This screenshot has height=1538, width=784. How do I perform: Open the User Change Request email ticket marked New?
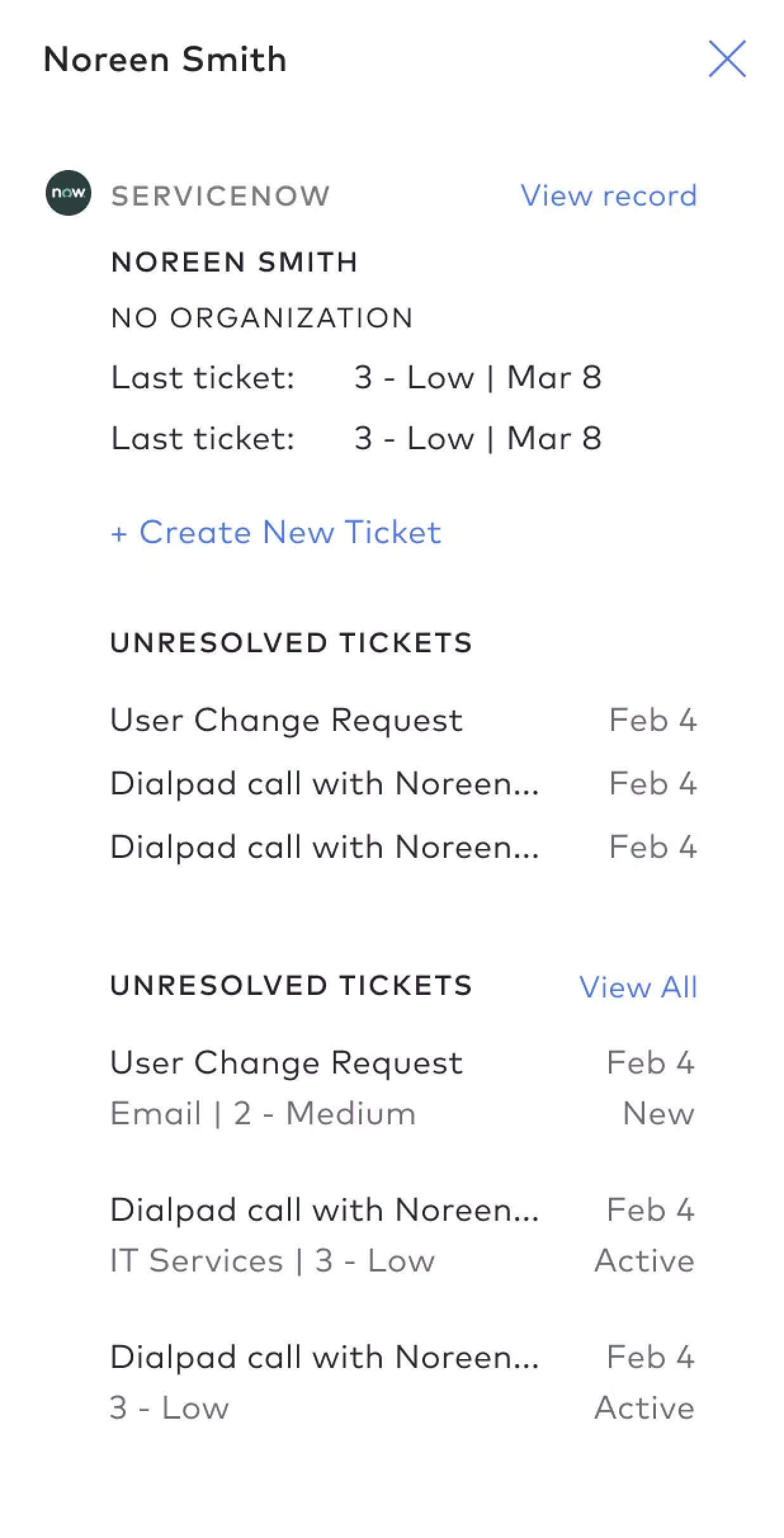(x=403, y=1088)
